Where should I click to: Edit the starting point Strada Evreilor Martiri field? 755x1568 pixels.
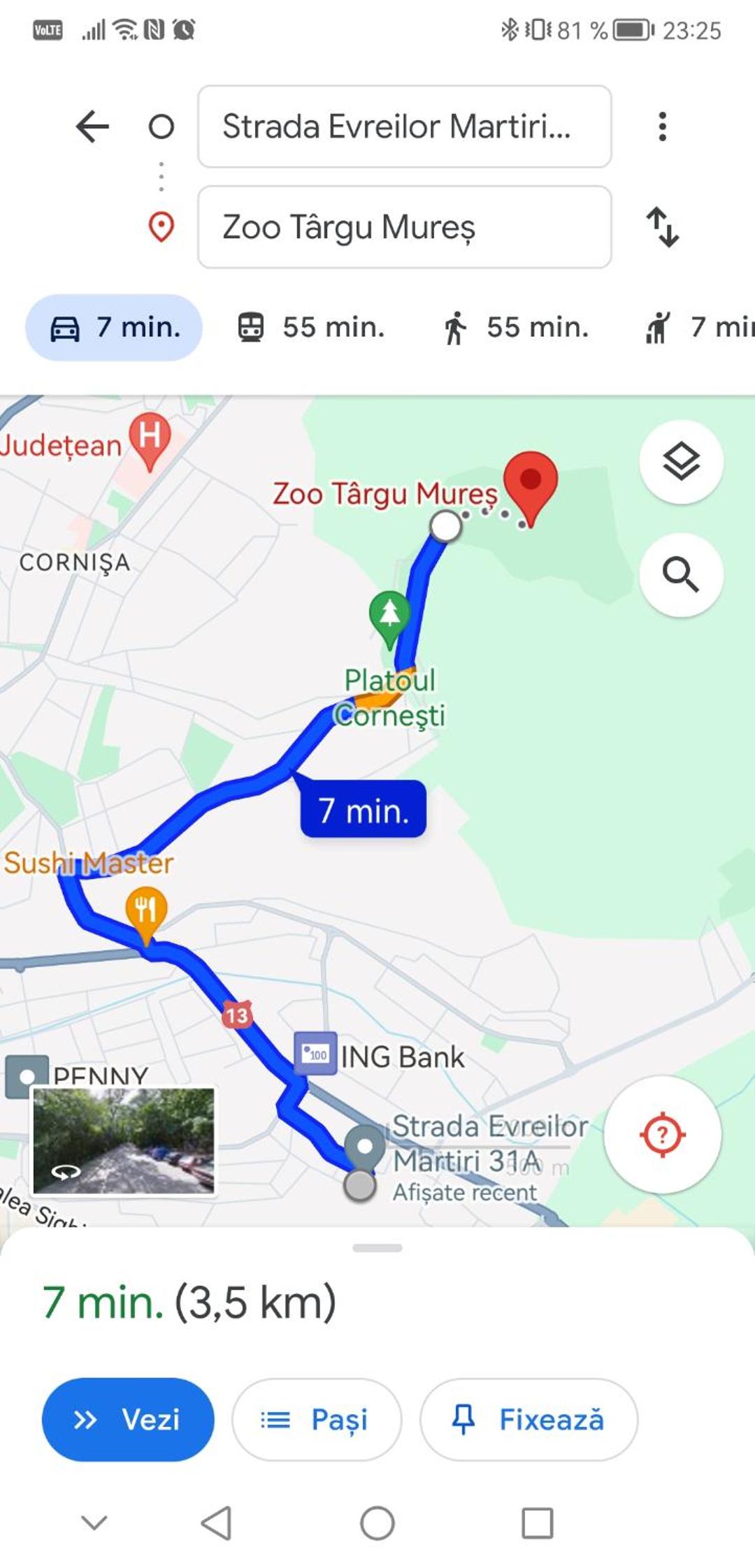405,126
